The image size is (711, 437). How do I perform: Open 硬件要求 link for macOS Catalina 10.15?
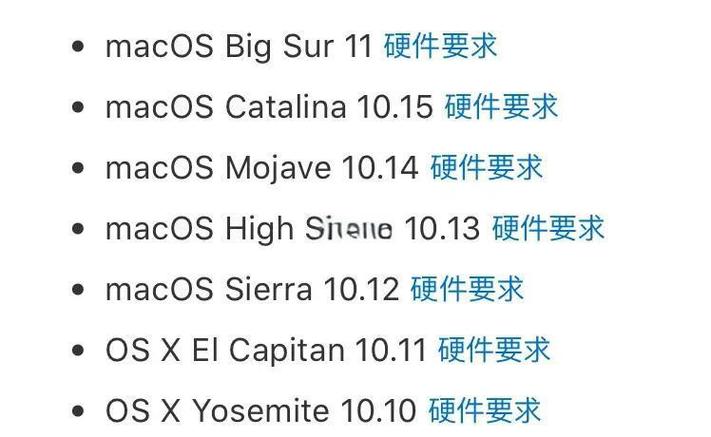(x=501, y=107)
